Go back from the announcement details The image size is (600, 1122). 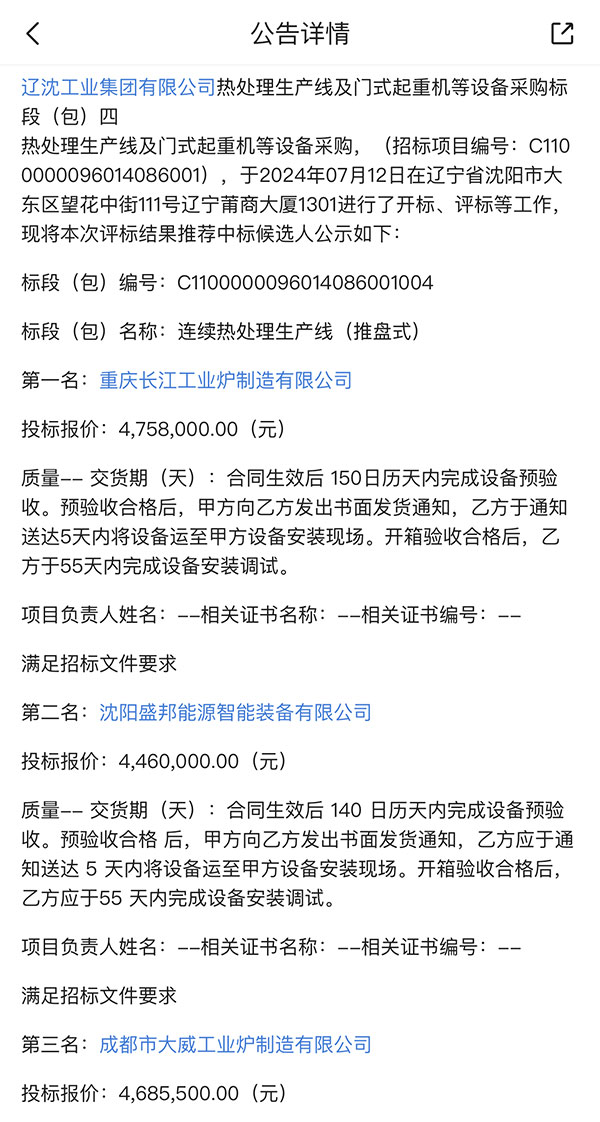(33, 33)
